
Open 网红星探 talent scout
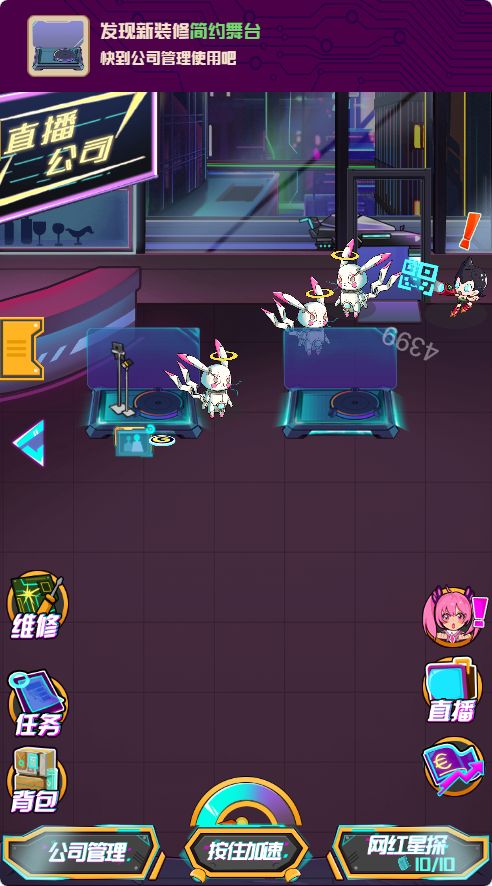[411, 853]
